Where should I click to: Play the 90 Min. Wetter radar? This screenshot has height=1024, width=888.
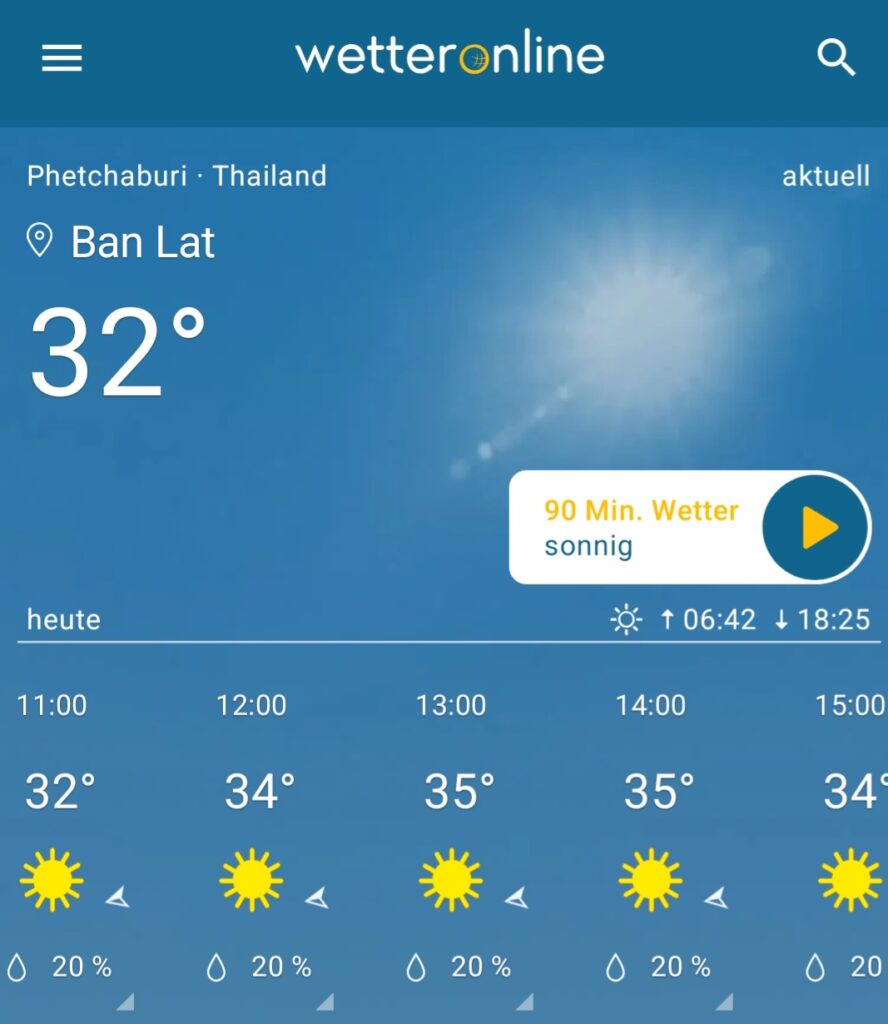click(817, 528)
